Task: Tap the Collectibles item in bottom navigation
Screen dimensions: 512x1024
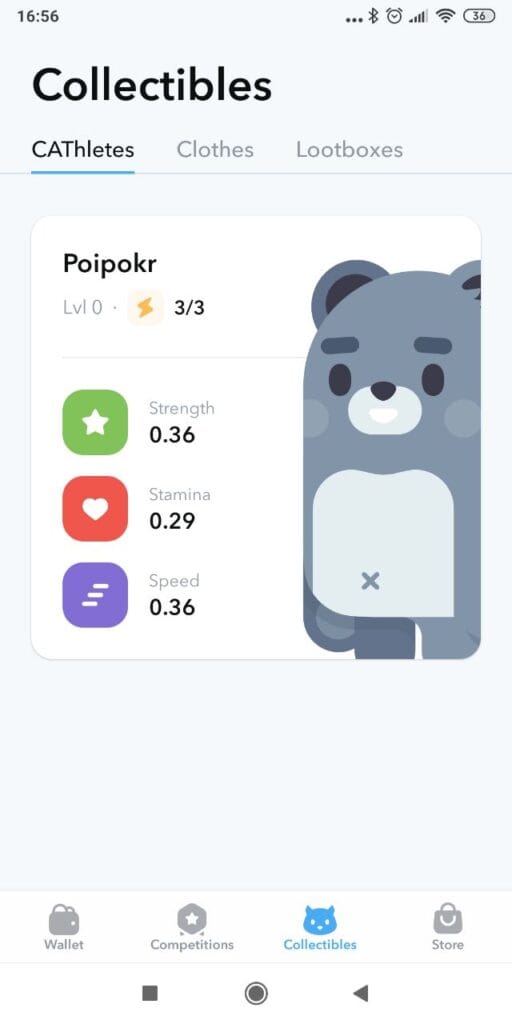Action: click(320, 927)
